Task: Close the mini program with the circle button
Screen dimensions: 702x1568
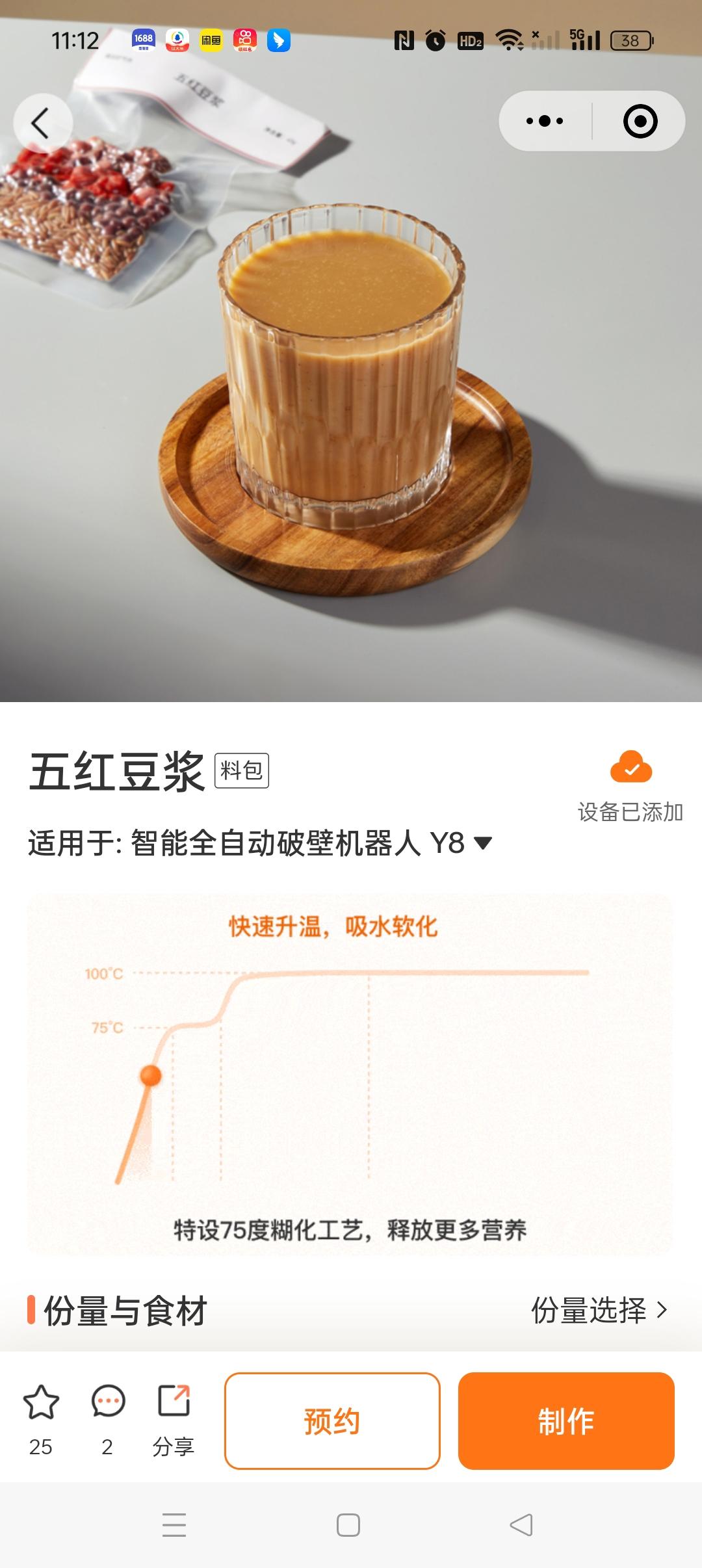Action: pos(640,122)
